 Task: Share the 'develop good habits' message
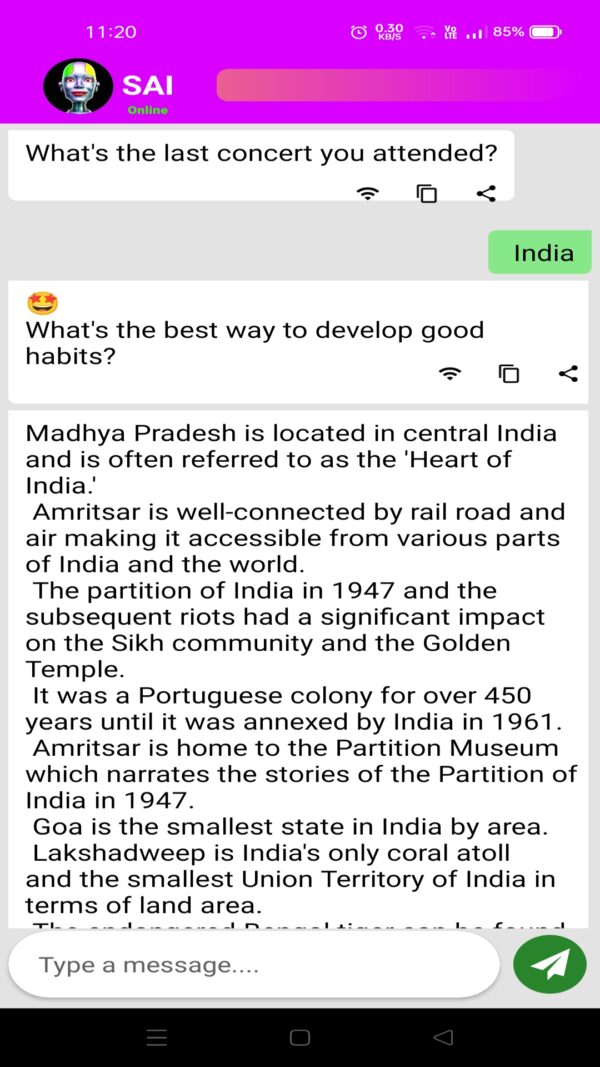568,374
